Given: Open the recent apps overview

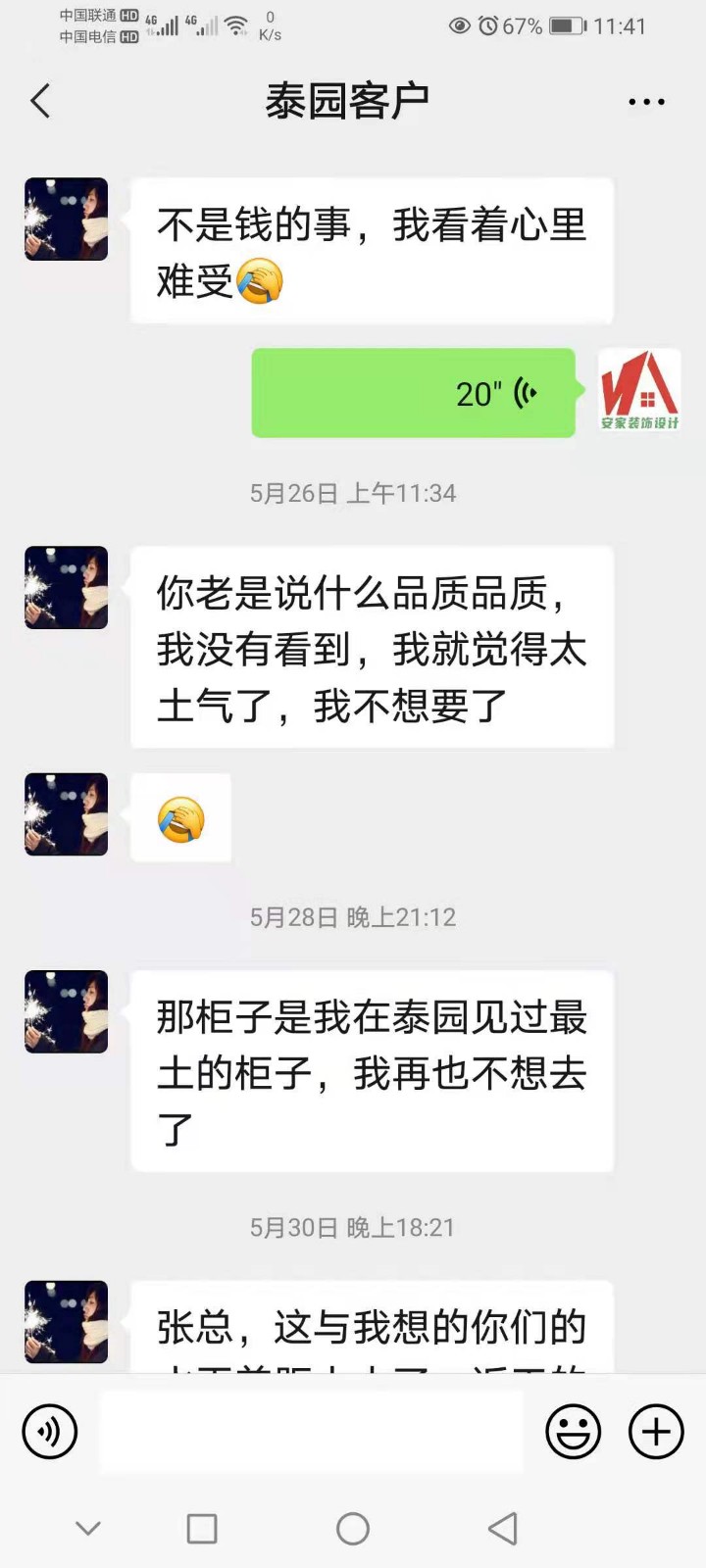Looking at the screenshot, I should pos(202,1529).
